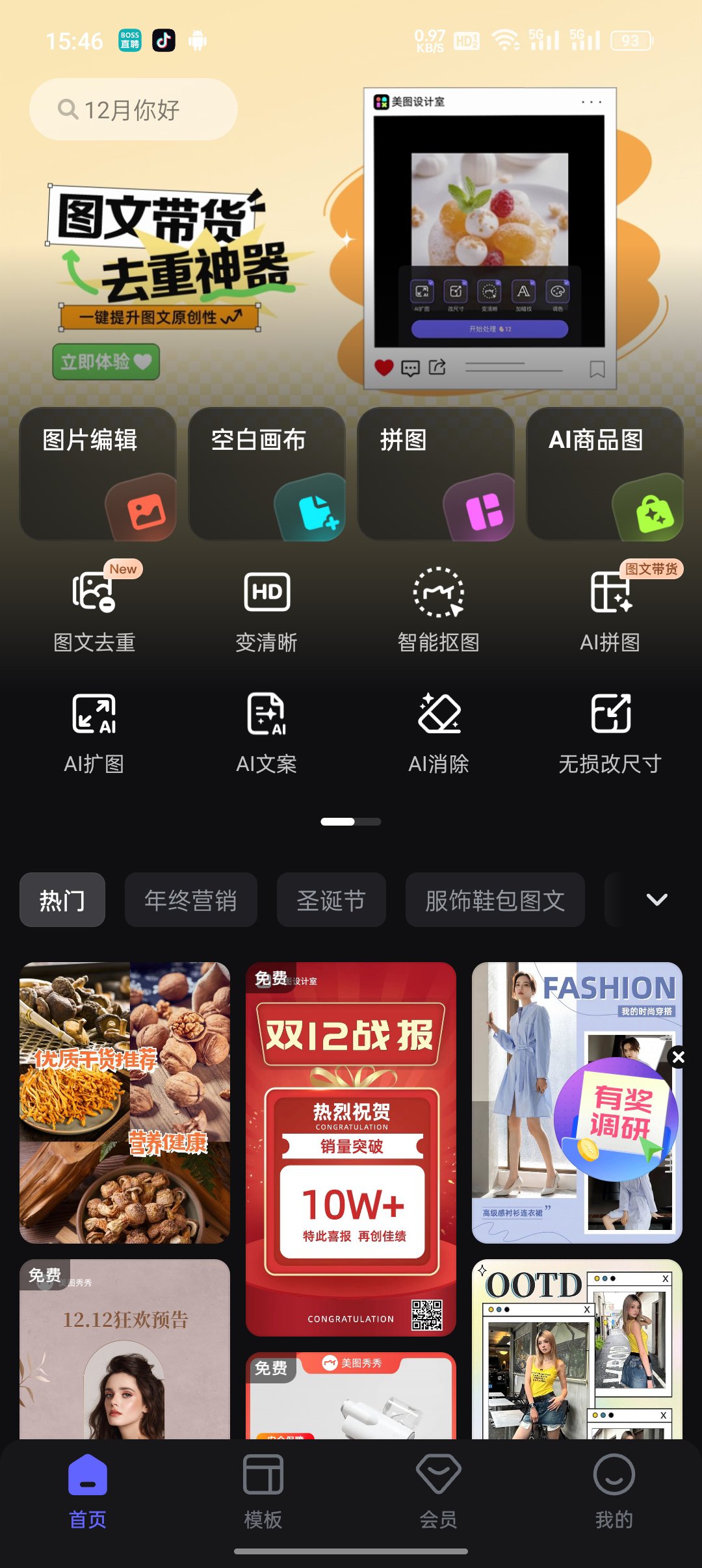Switch to the 模板 tab
702x1568 pixels.
[263, 1489]
